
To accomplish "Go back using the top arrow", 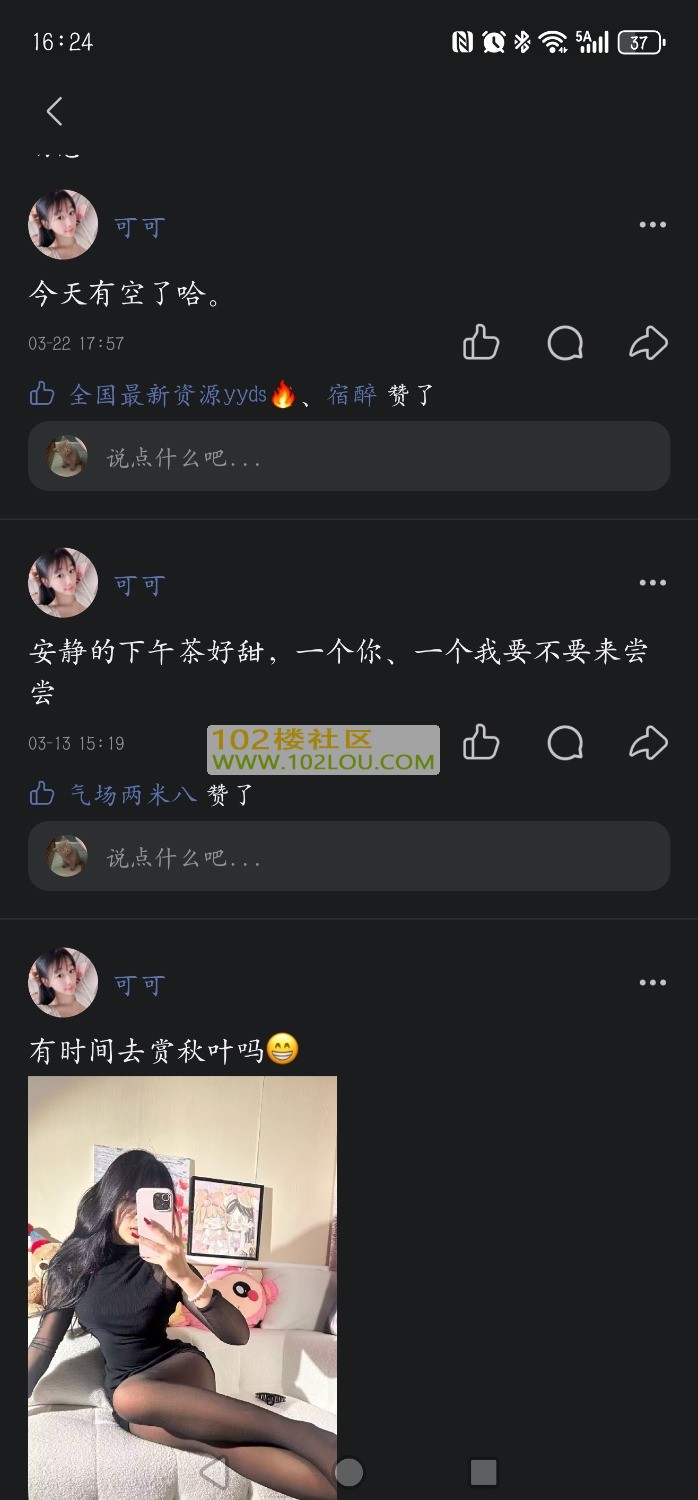I will coord(55,111).
